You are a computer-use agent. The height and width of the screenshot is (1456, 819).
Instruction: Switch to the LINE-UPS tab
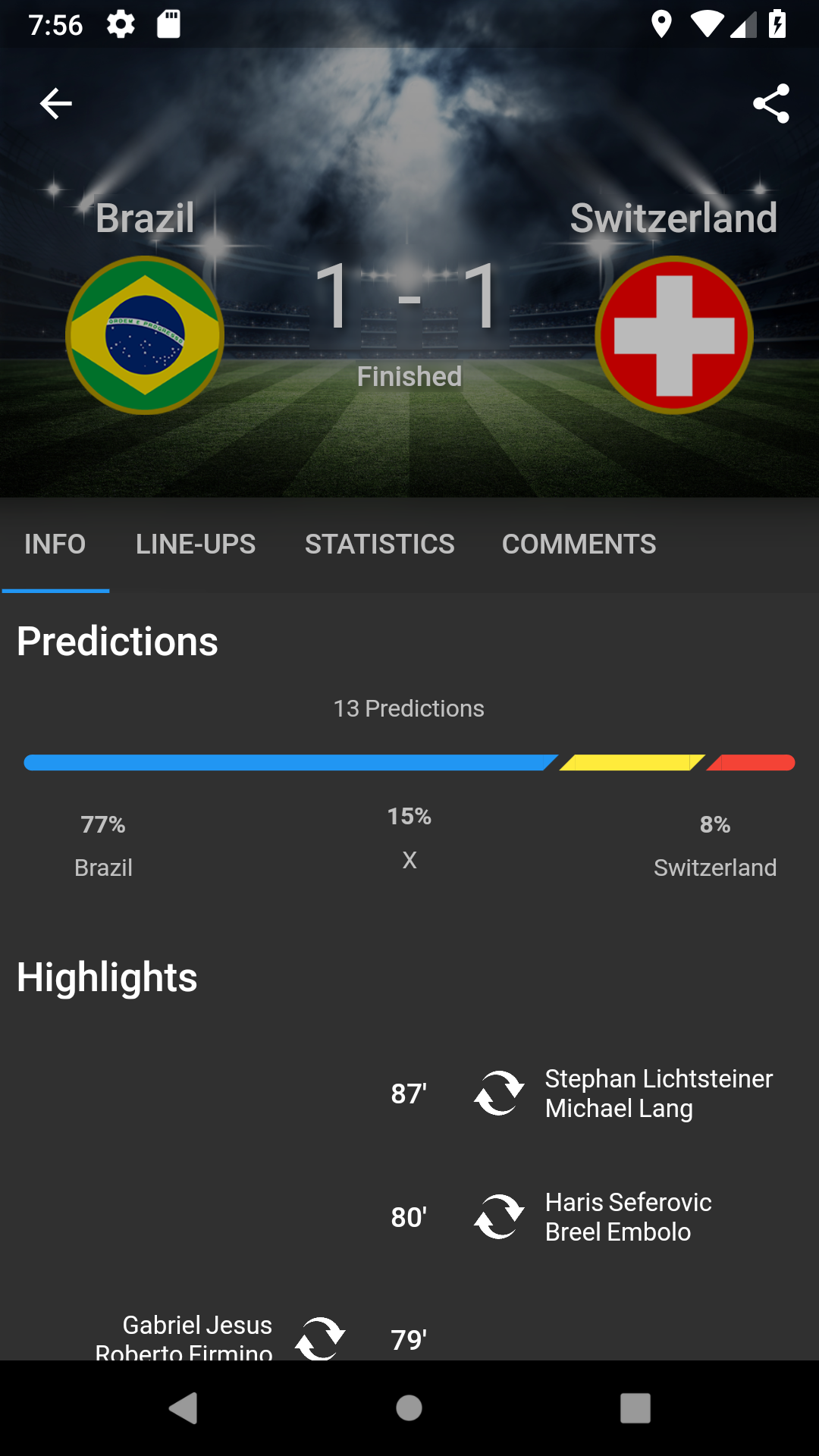(196, 544)
